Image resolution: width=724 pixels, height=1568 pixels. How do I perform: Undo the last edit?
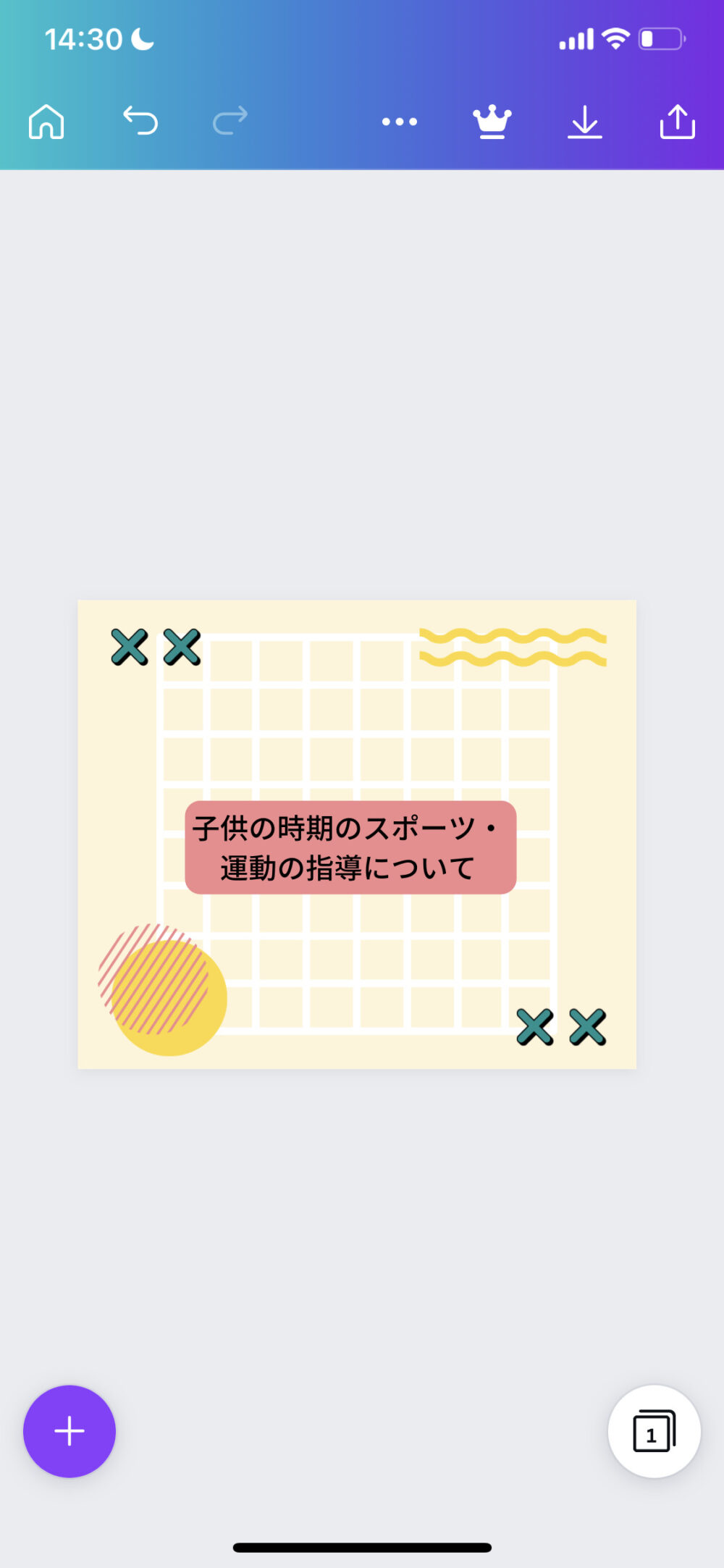click(140, 120)
